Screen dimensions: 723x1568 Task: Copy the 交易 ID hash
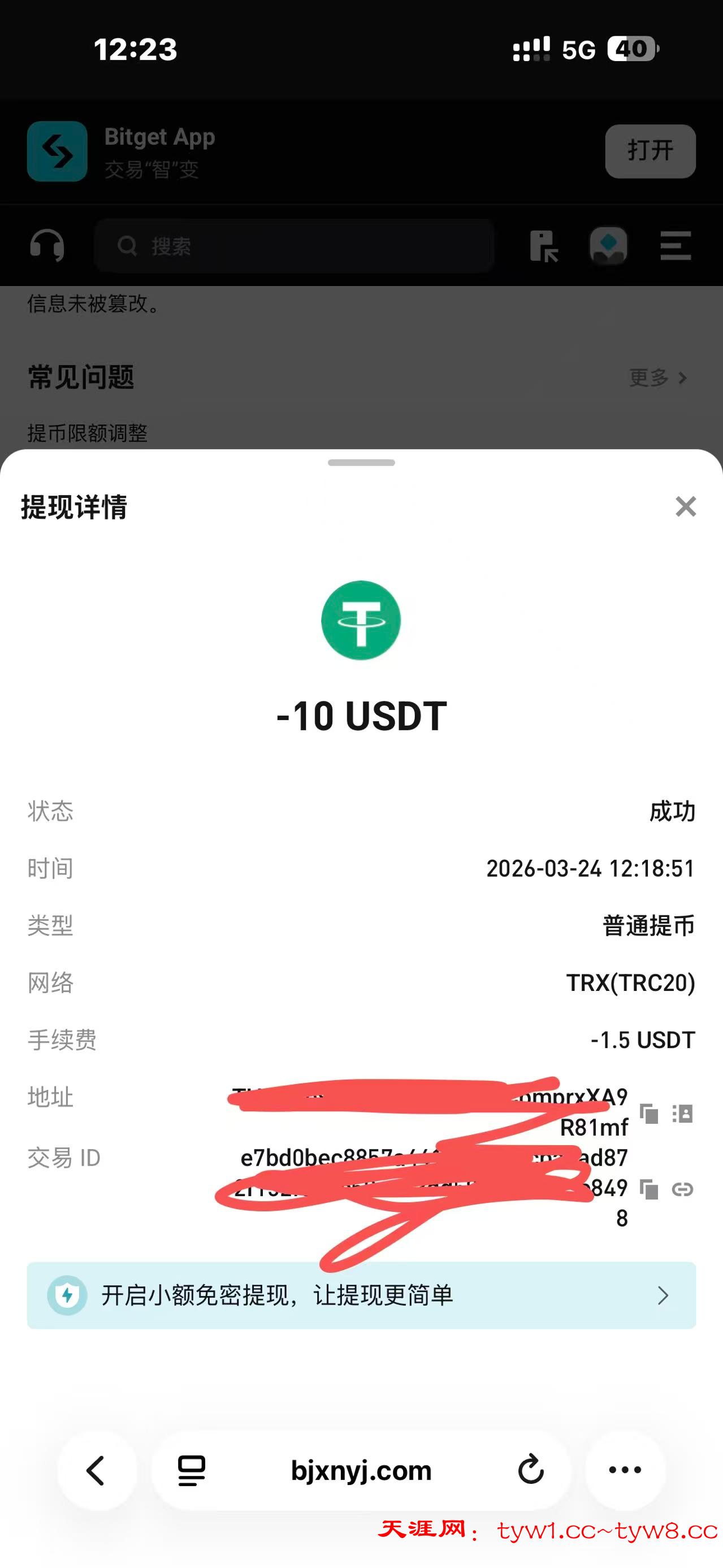[649, 1189]
